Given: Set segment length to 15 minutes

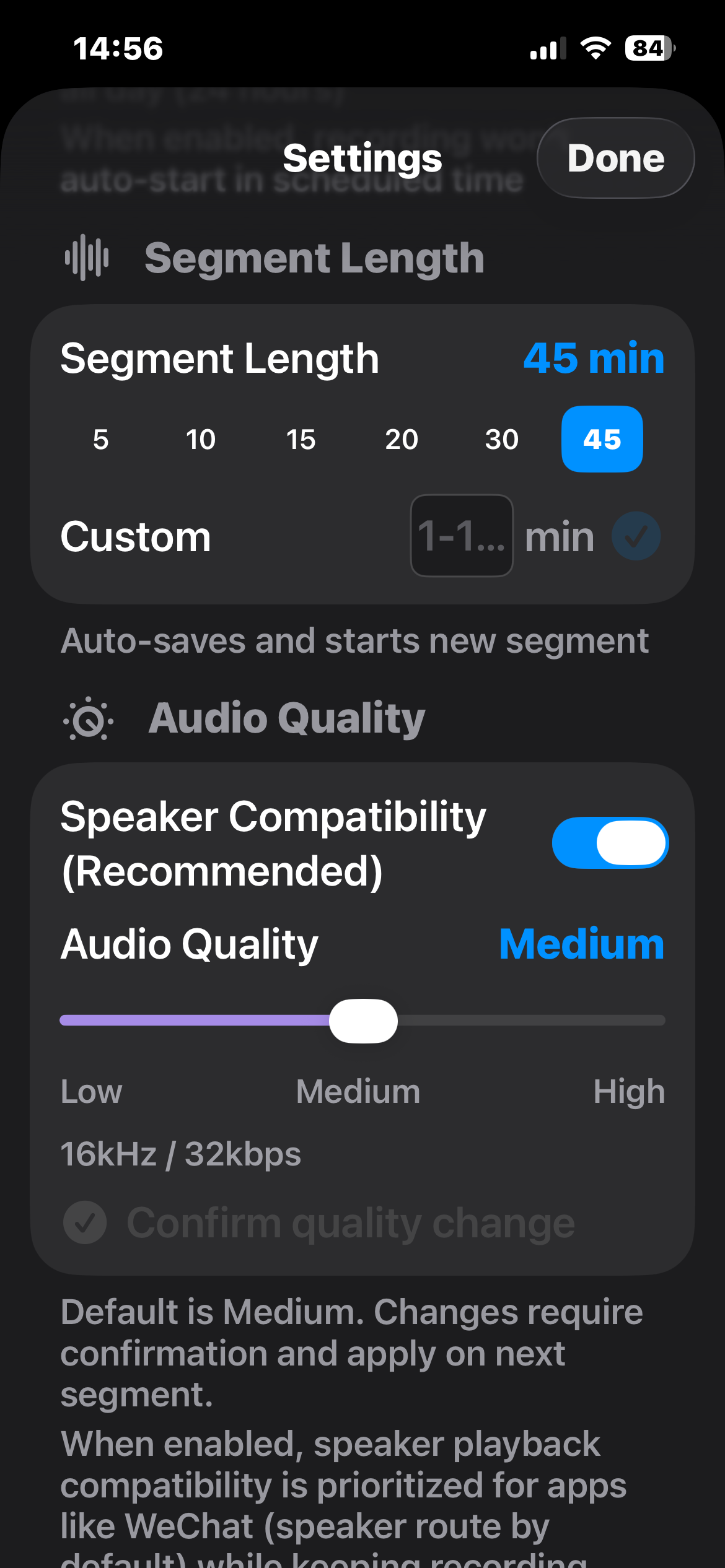Looking at the screenshot, I should (x=301, y=440).
